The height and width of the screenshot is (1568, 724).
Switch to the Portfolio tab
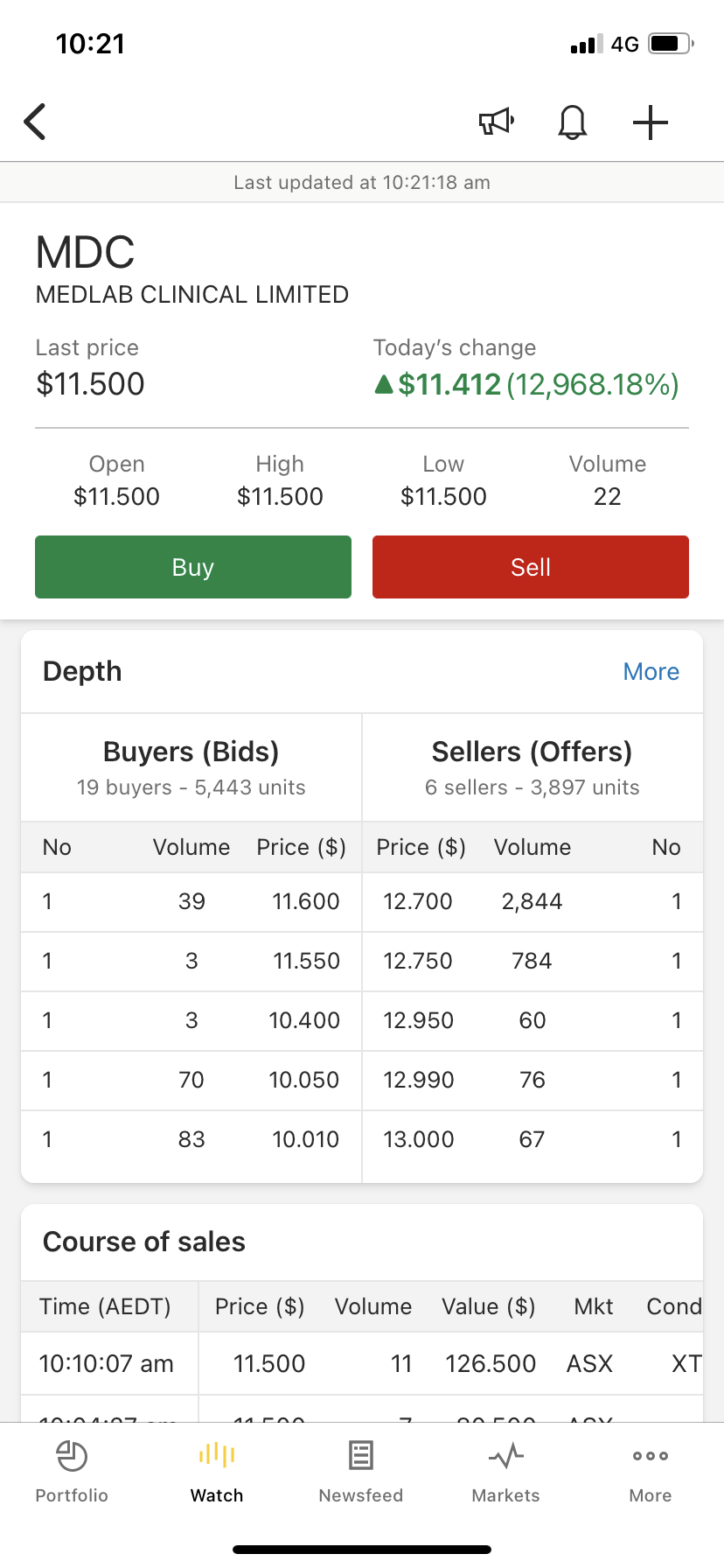coord(72,1473)
